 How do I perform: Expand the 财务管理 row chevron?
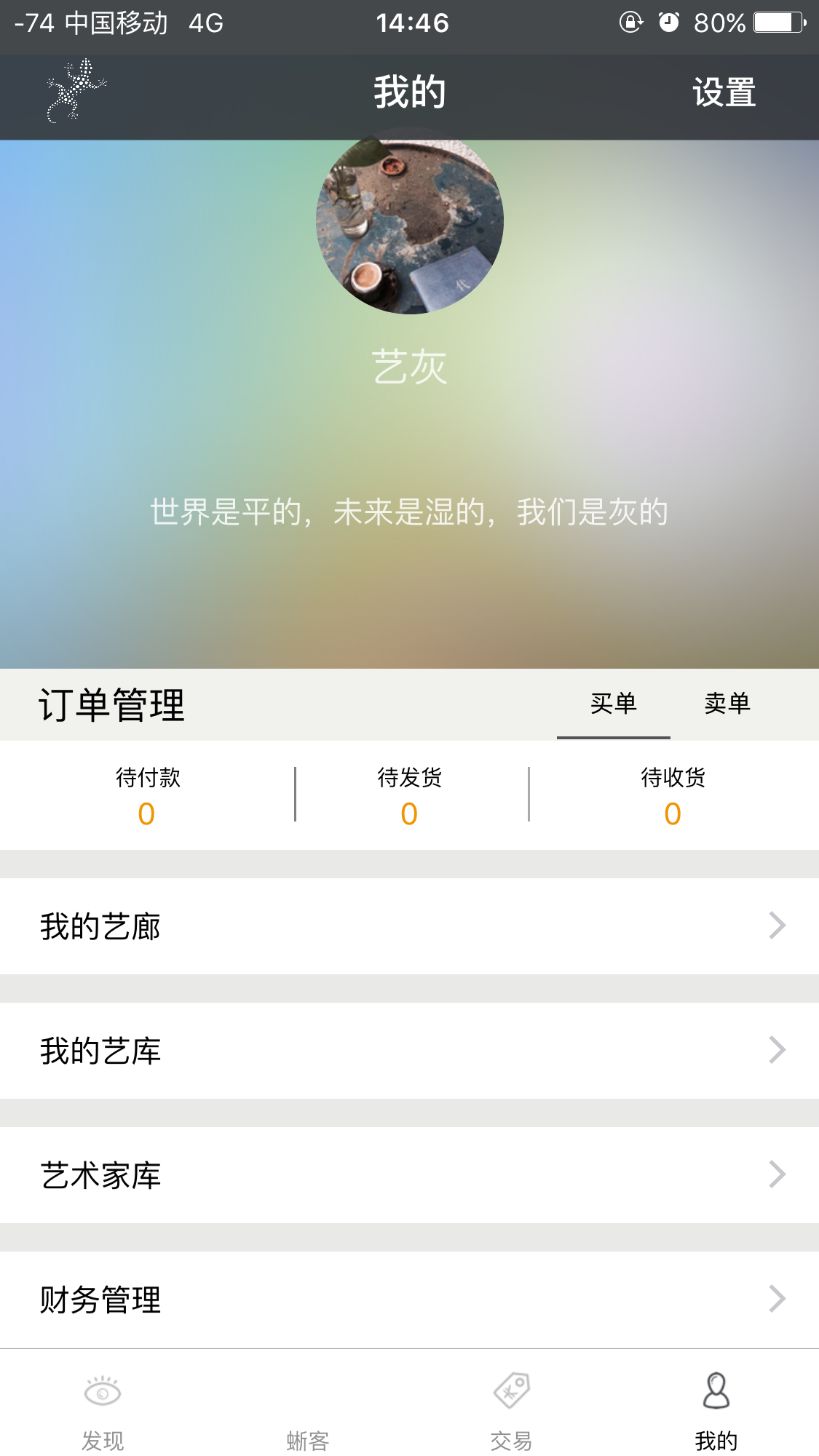778,1298
